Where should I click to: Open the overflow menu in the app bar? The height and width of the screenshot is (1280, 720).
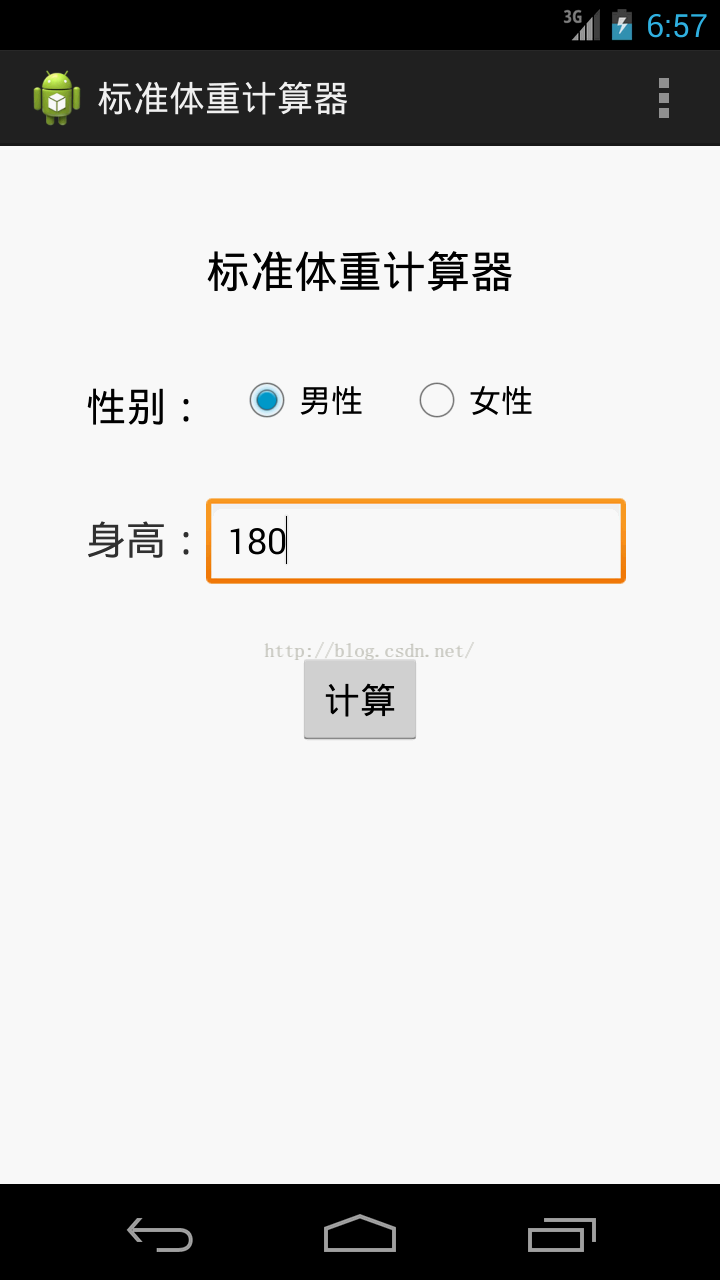[663, 98]
